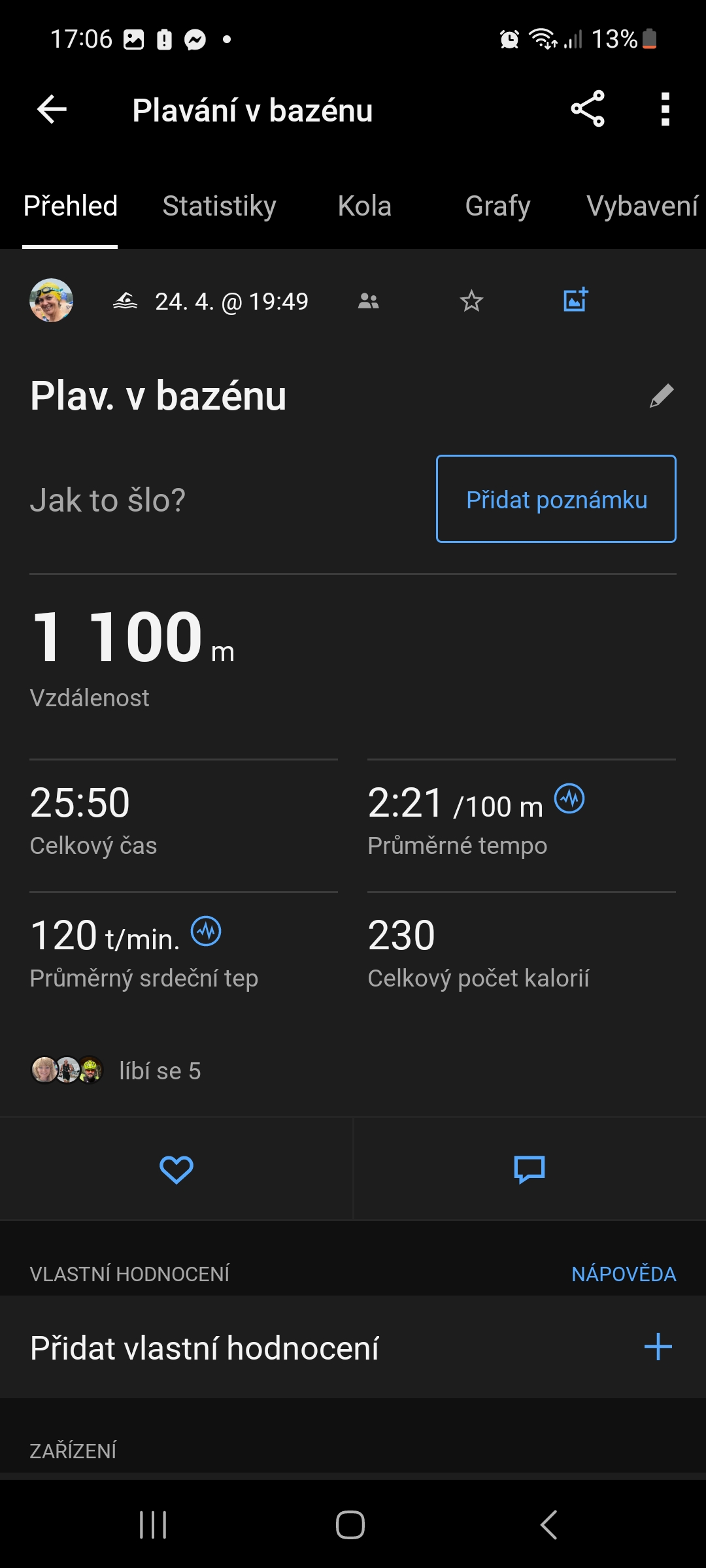This screenshot has height=1568, width=706.
Task: Open the three-dot overflow menu
Action: point(665,109)
